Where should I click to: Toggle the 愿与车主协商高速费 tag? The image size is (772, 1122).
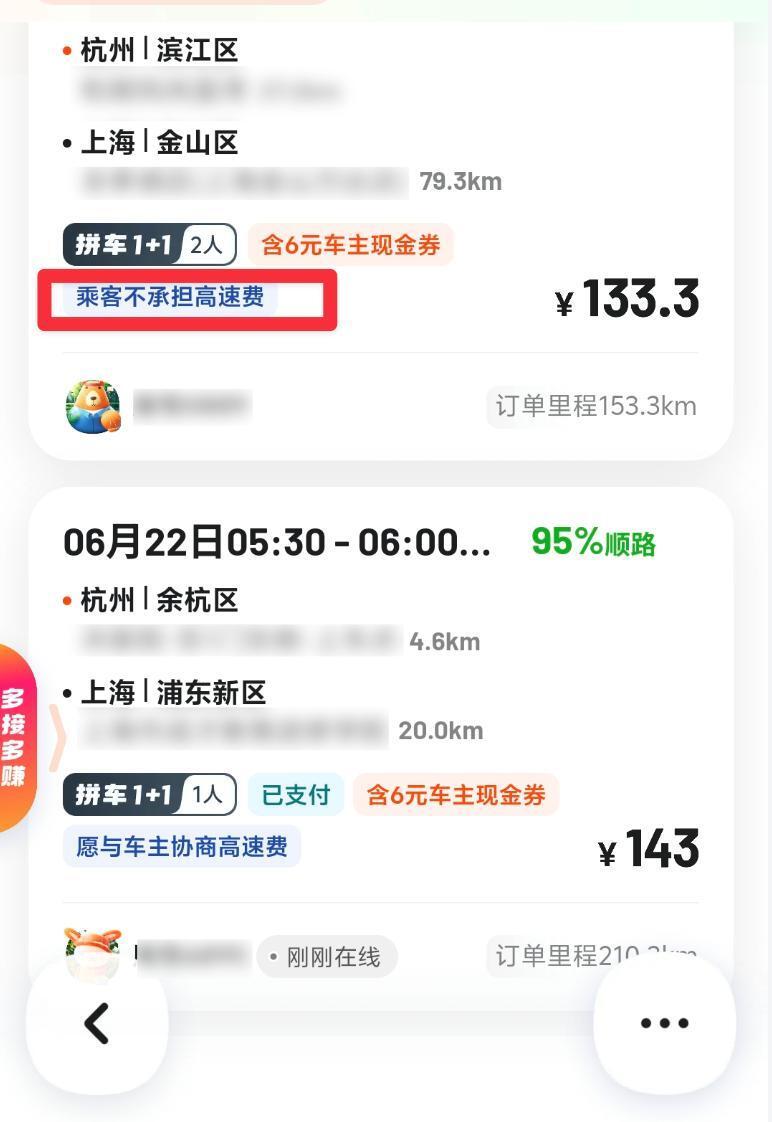click(180, 846)
